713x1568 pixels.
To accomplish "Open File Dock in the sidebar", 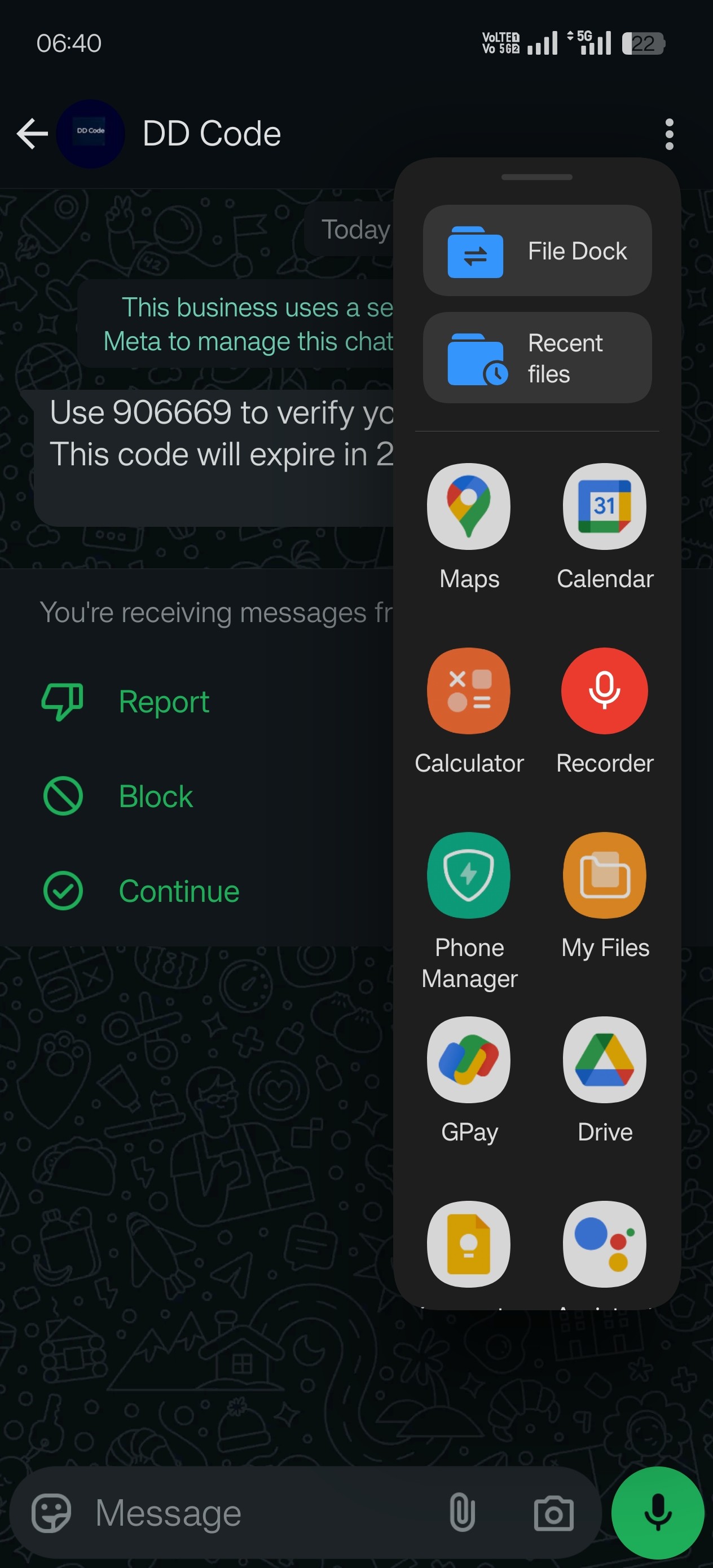I will point(536,251).
